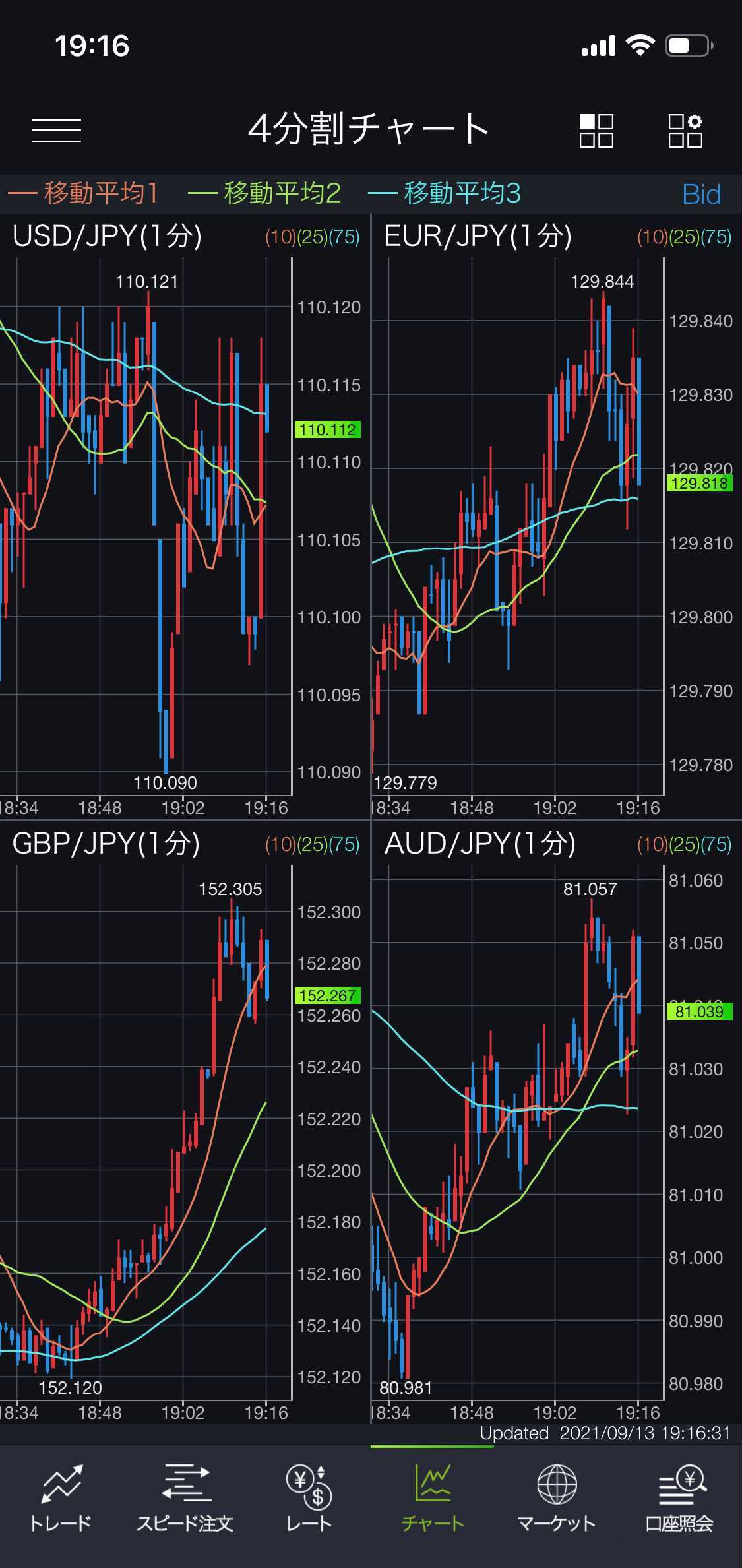
Task: Open the chart layout settings
Action: point(685,130)
